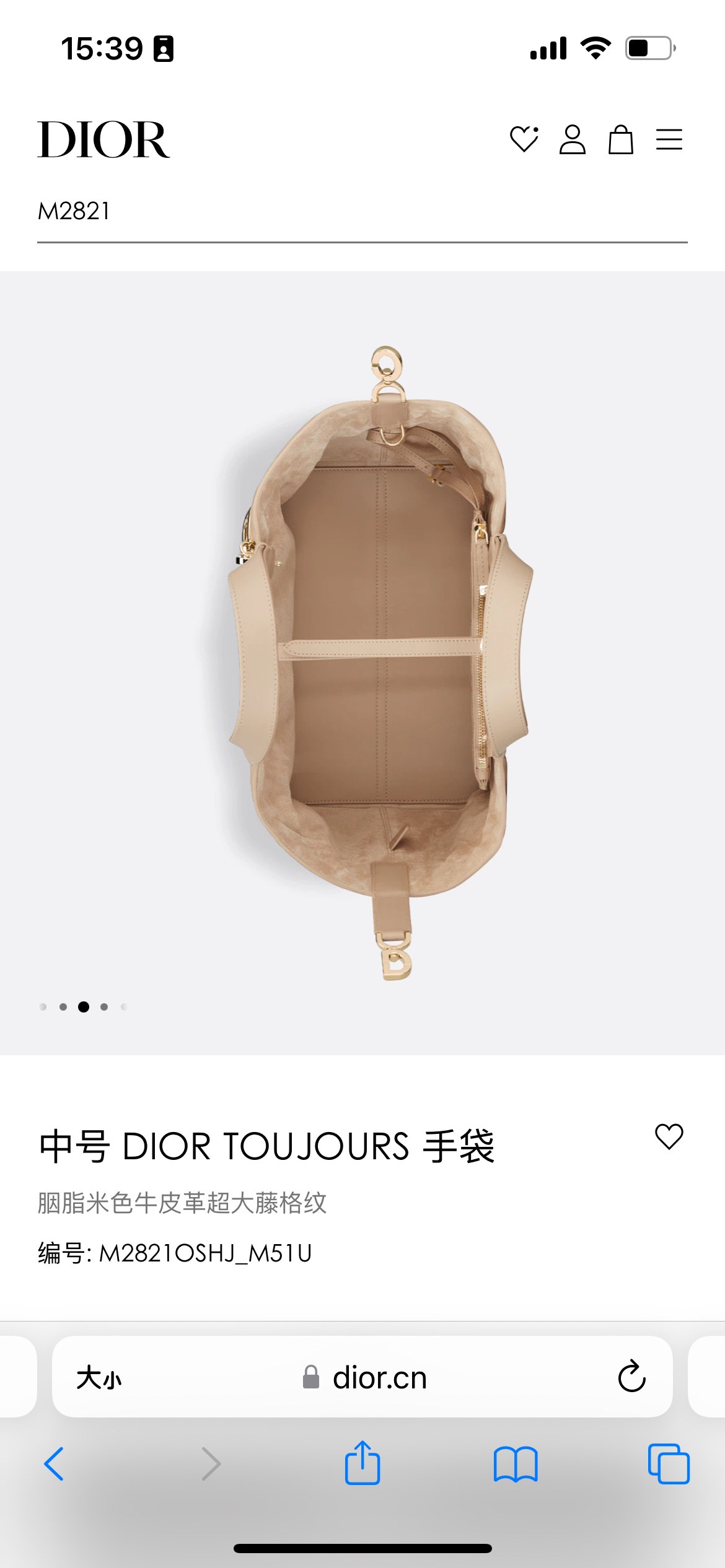Screen dimensions: 725x1568
Task: Reload the dior.cn page
Action: (x=631, y=1377)
